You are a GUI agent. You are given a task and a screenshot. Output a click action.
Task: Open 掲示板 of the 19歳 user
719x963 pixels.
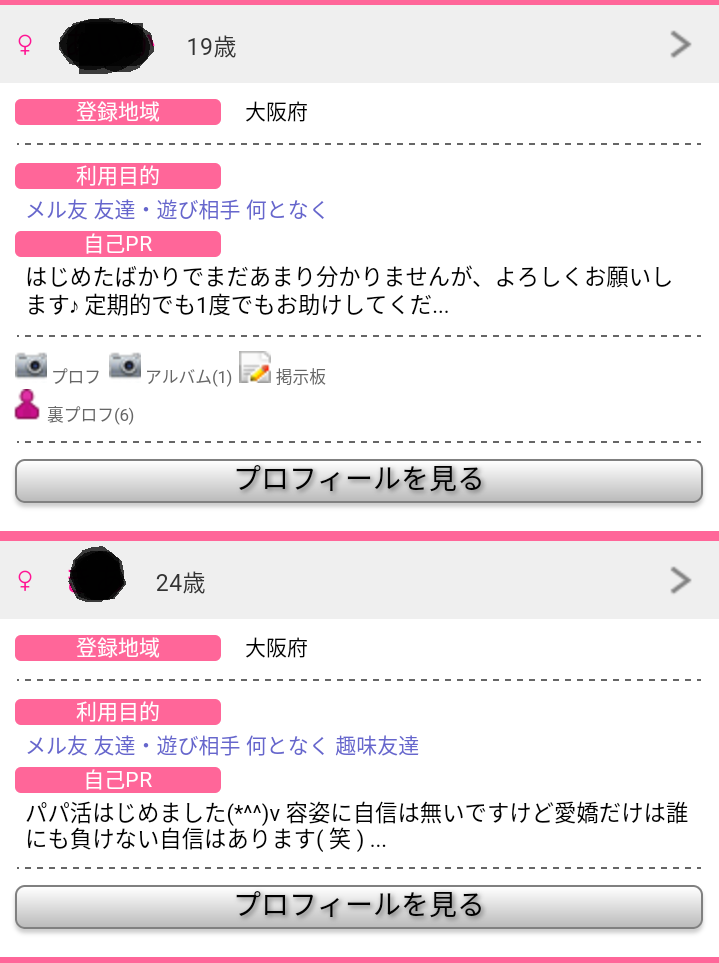pos(283,371)
